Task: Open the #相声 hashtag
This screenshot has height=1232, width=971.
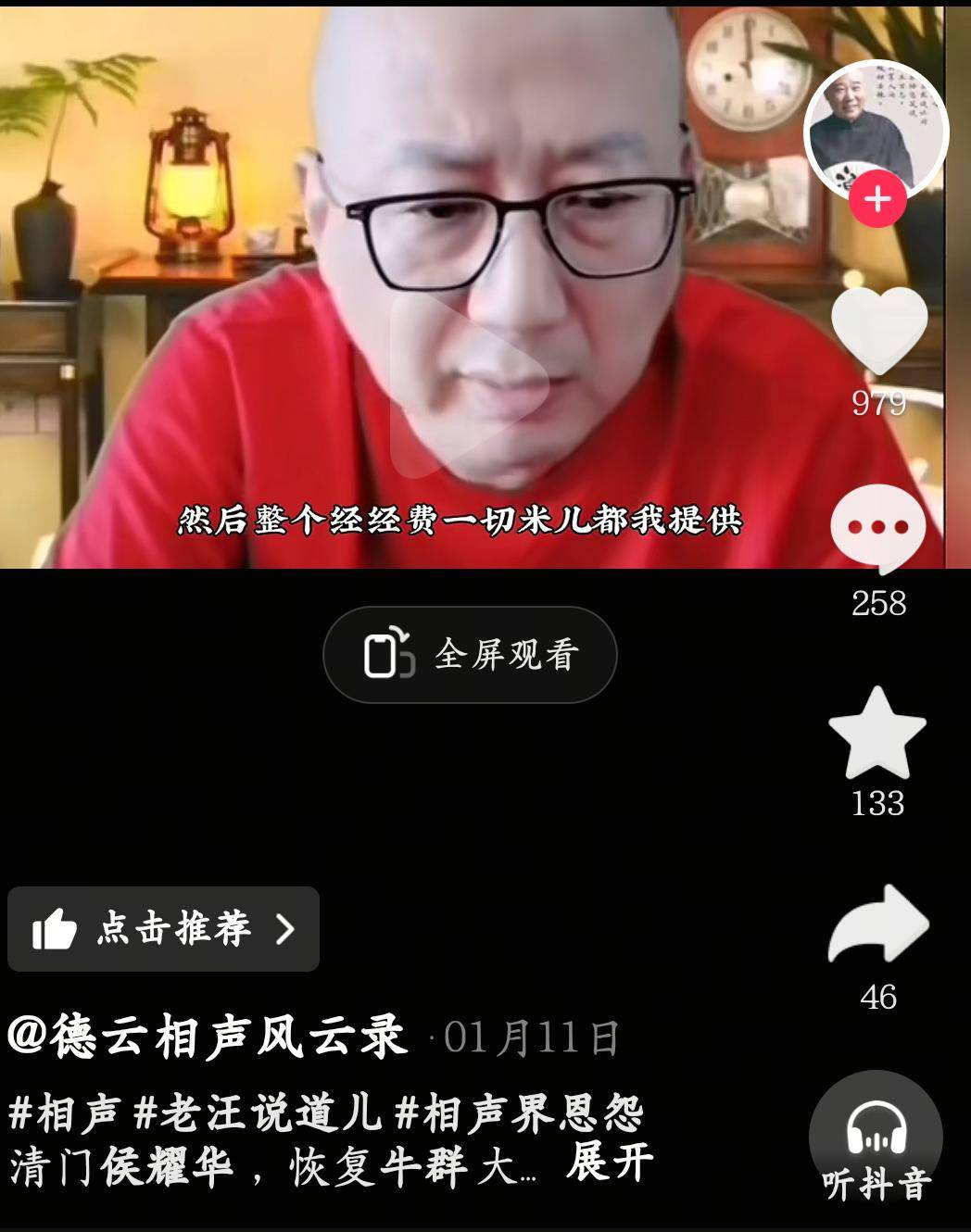Action: pyautogui.click(x=65, y=1113)
